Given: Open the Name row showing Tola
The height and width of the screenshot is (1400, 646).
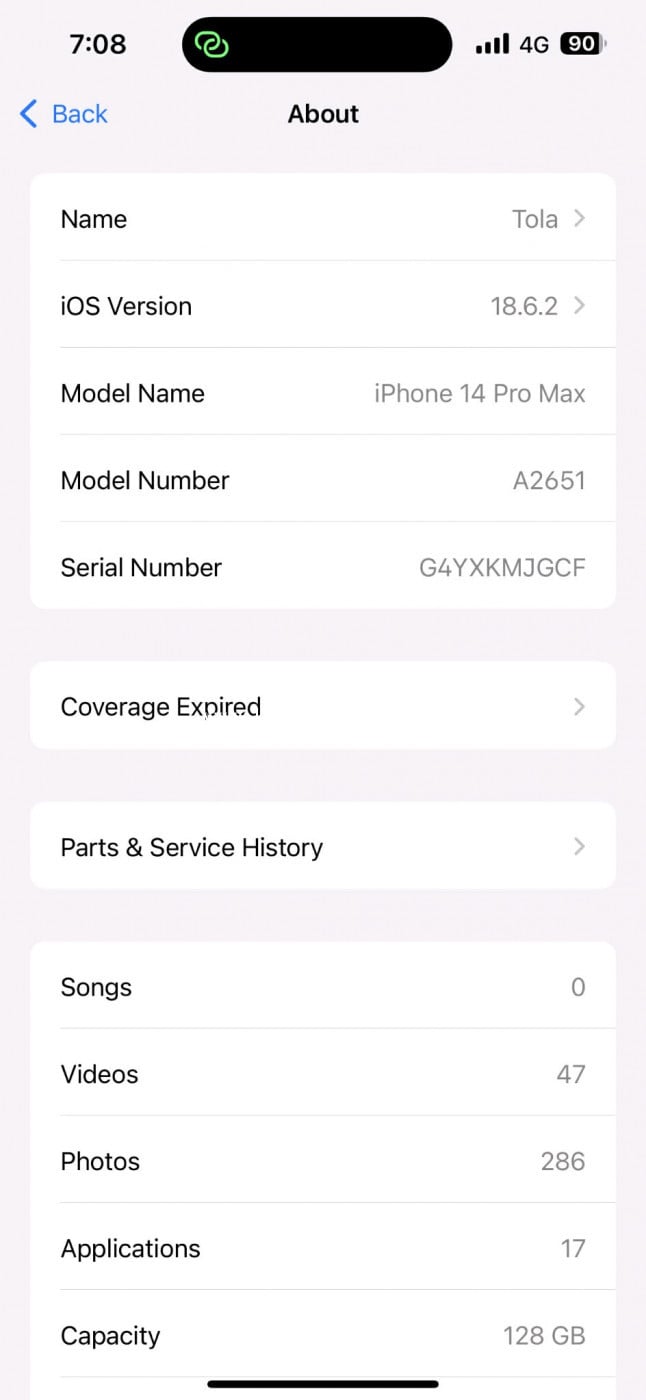Looking at the screenshot, I should coord(322,219).
